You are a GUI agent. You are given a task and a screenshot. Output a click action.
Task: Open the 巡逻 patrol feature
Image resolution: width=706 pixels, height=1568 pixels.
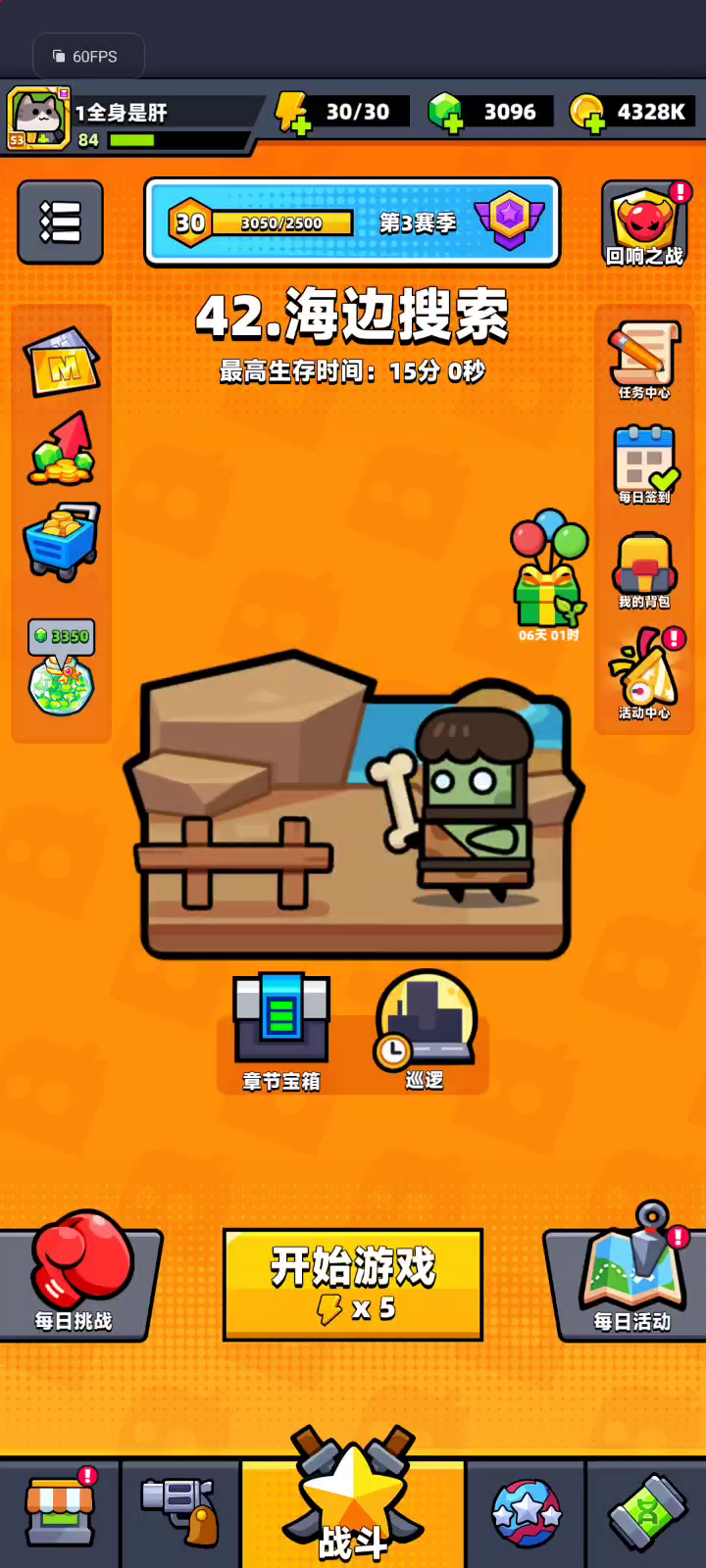point(426,1031)
